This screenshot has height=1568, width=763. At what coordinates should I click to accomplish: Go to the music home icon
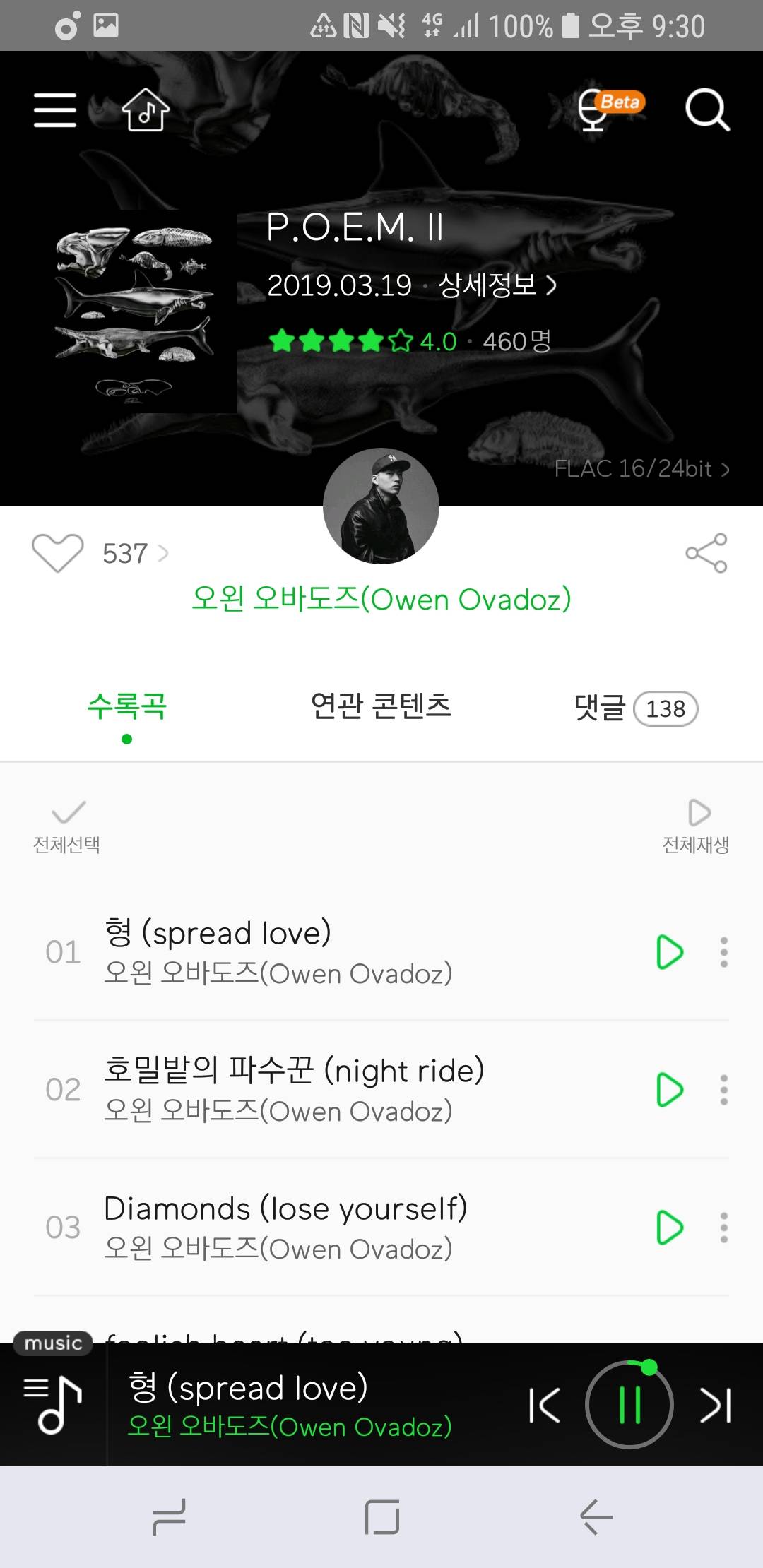click(x=146, y=109)
